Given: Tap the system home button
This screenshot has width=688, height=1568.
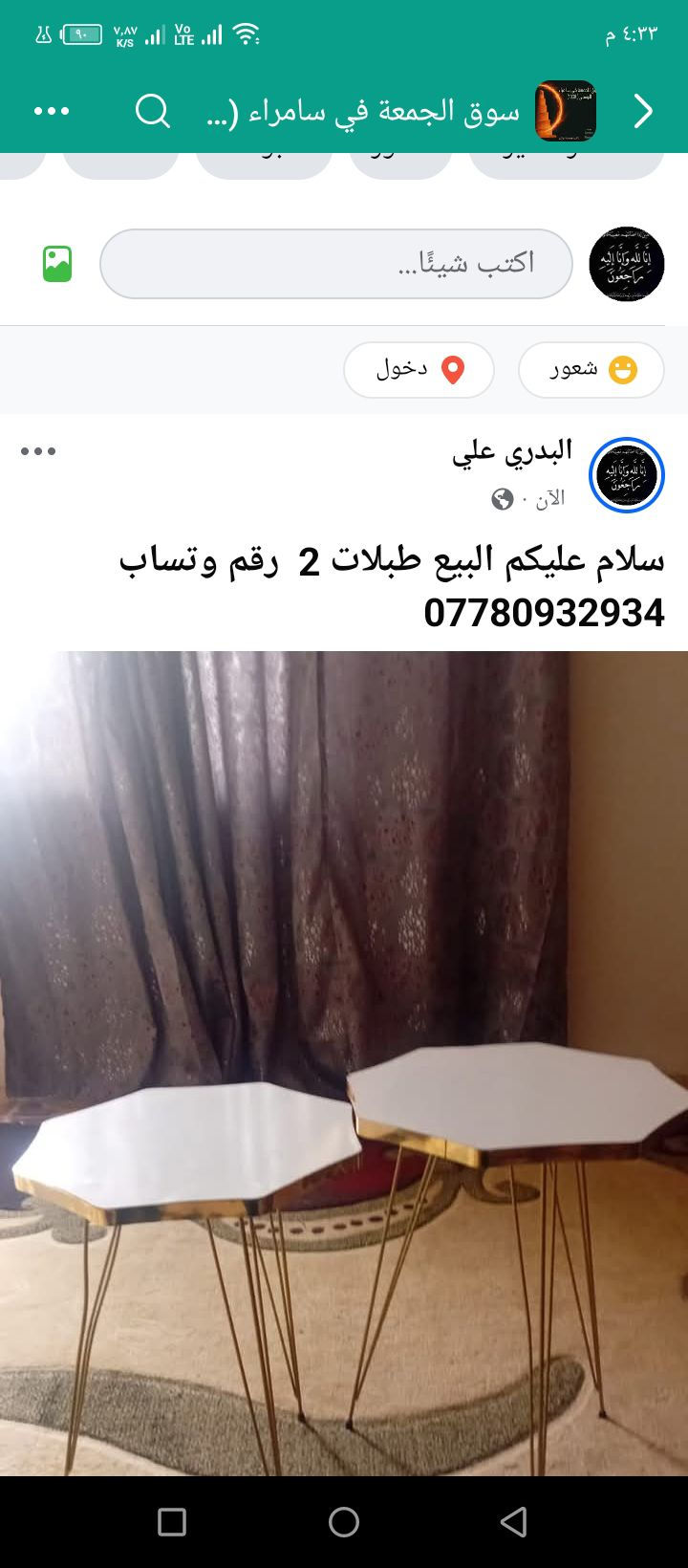Looking at the screenshot, I should click(344, 1521).
